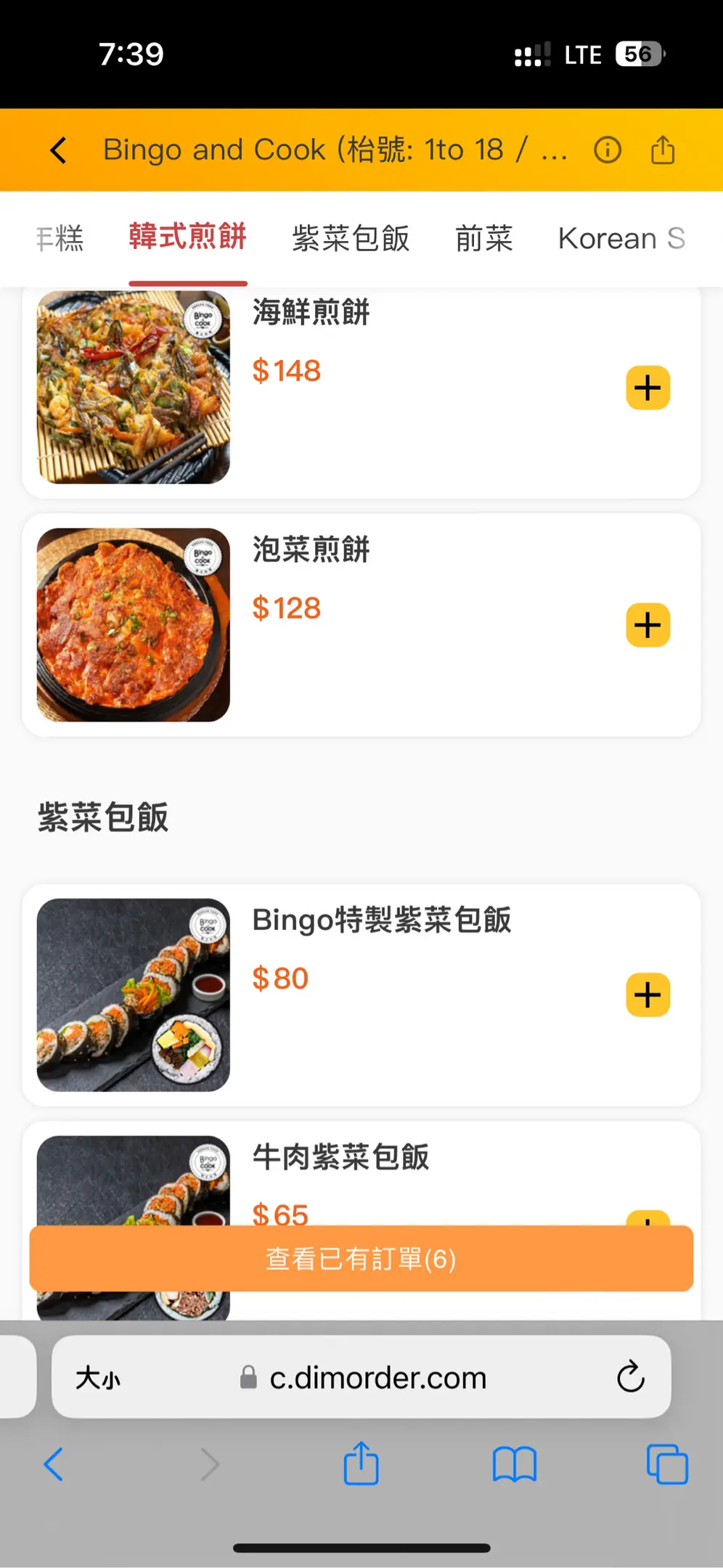This screenshot has height=1568, width=723.
Task: Reload the c.dimorder.com page
Action: click(x=630, y=1376)
